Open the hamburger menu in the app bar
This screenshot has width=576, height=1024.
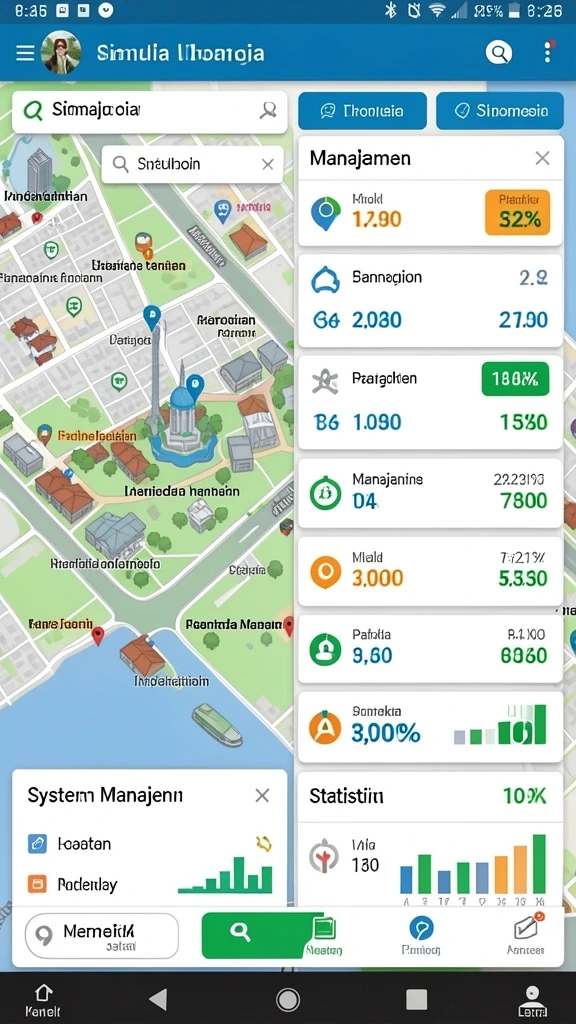click(25, 53)
